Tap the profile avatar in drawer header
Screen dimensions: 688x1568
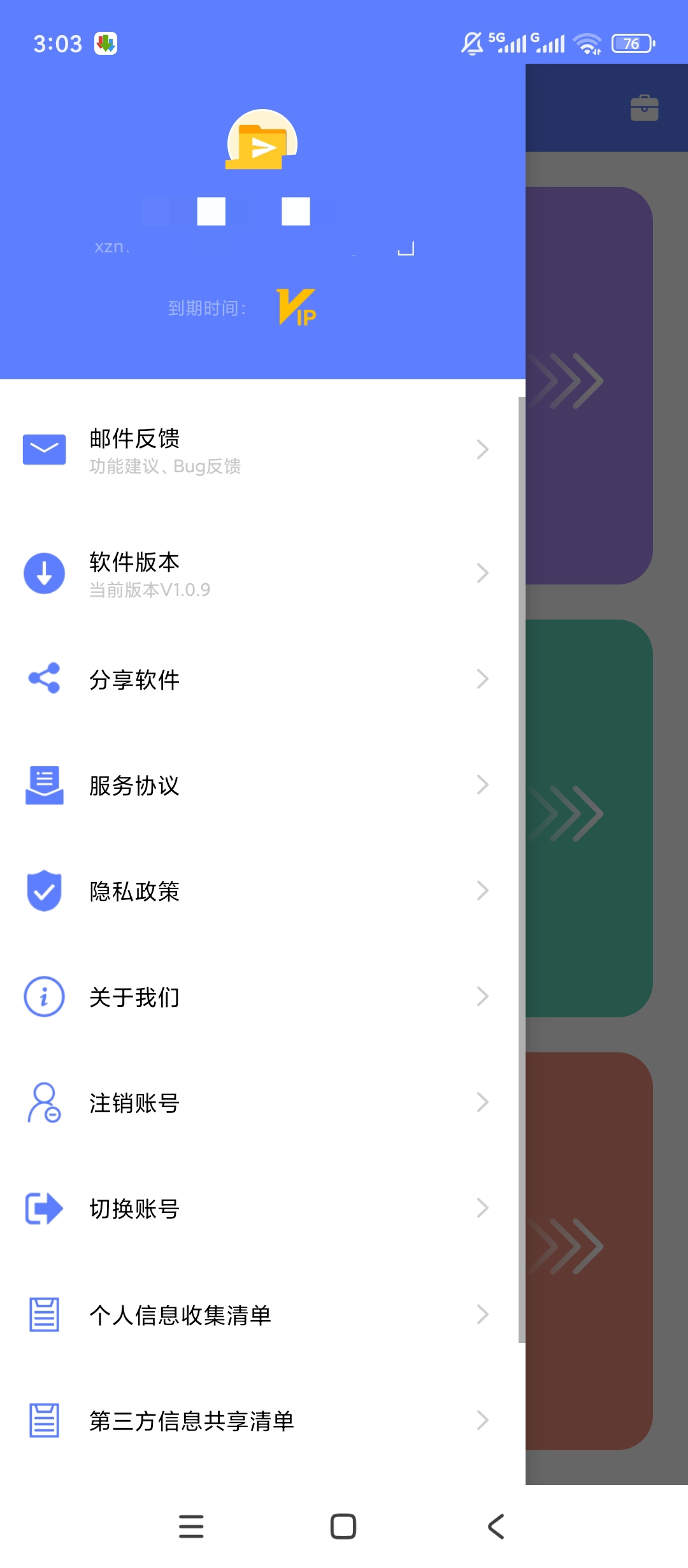point(262,140)
